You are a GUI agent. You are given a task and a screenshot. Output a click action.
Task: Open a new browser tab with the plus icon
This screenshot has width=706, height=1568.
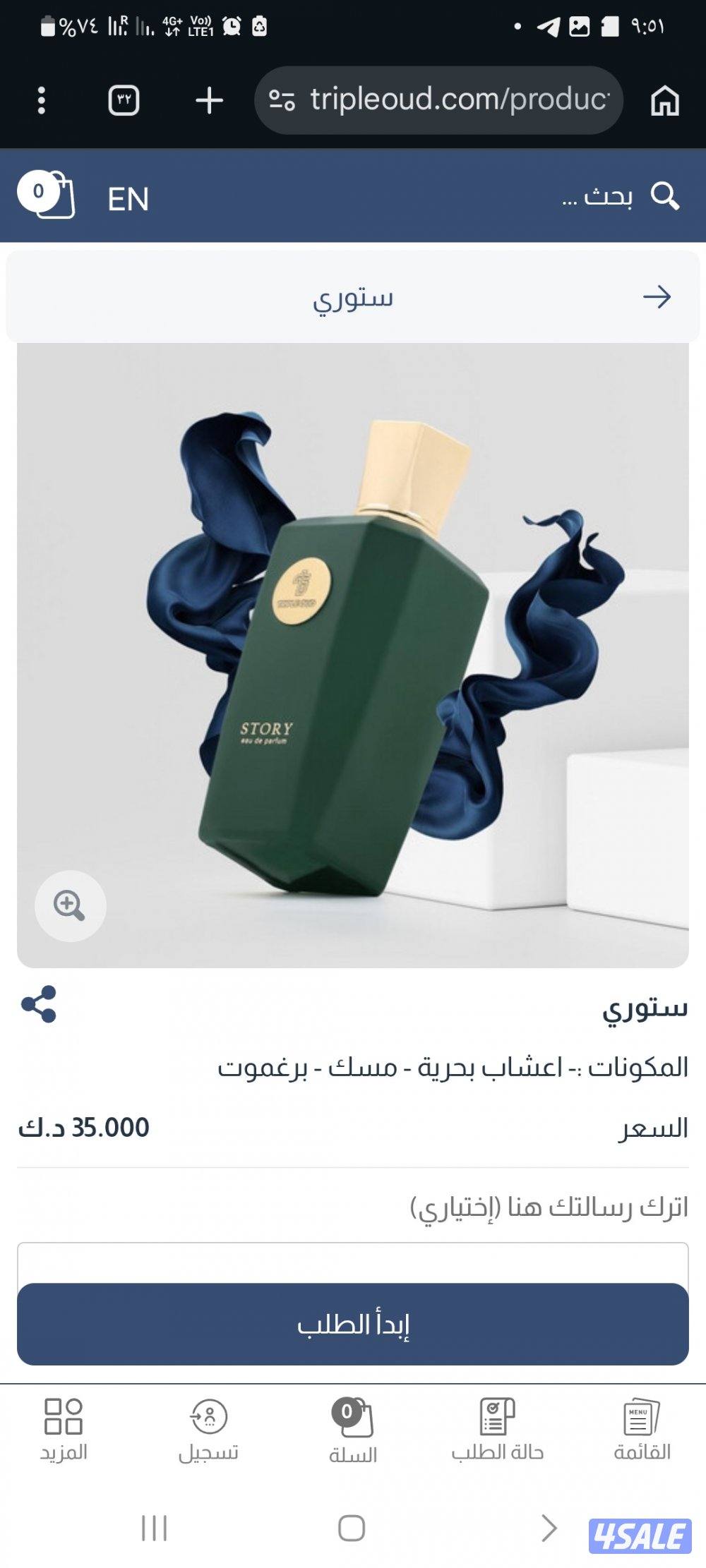[207, 101]
